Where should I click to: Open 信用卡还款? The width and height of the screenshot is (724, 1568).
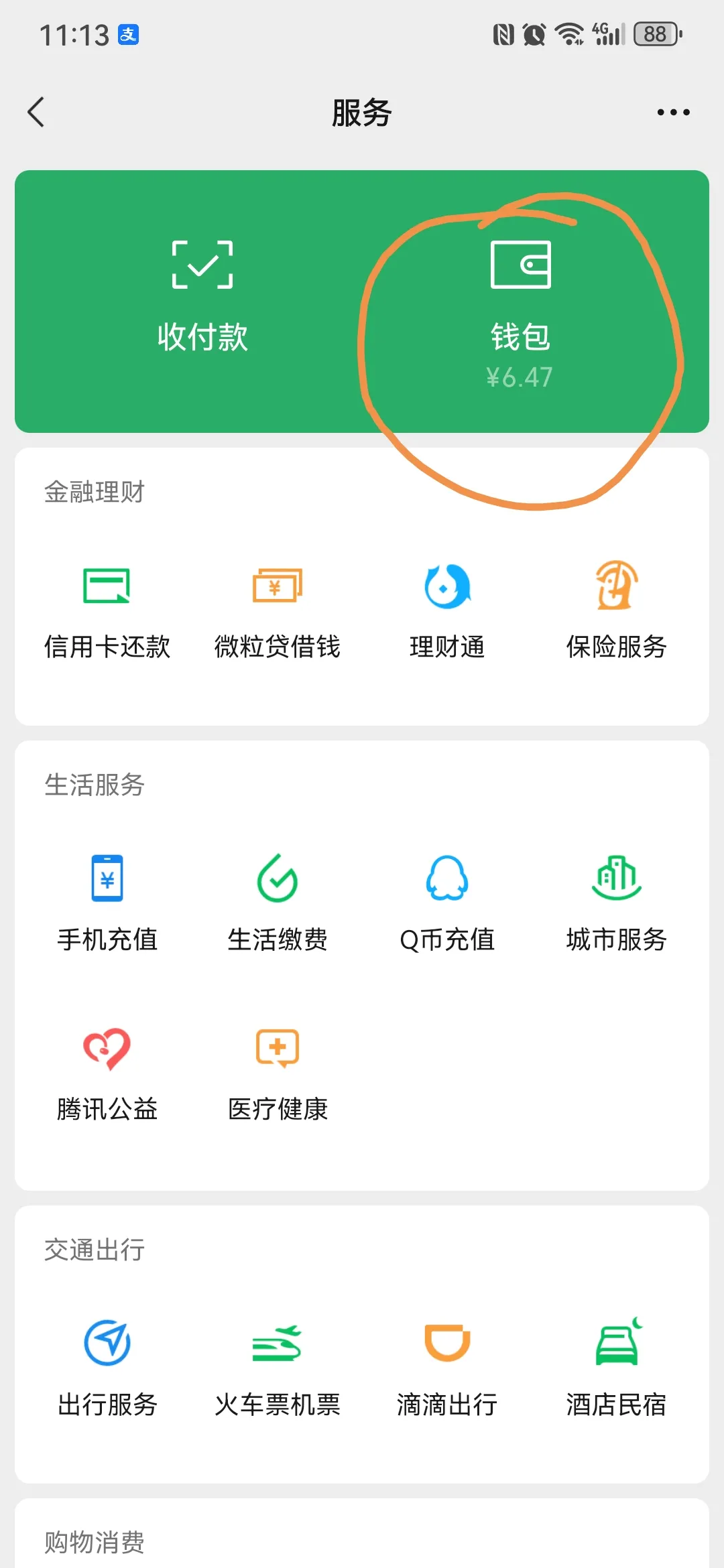click(x=107, y=610)
